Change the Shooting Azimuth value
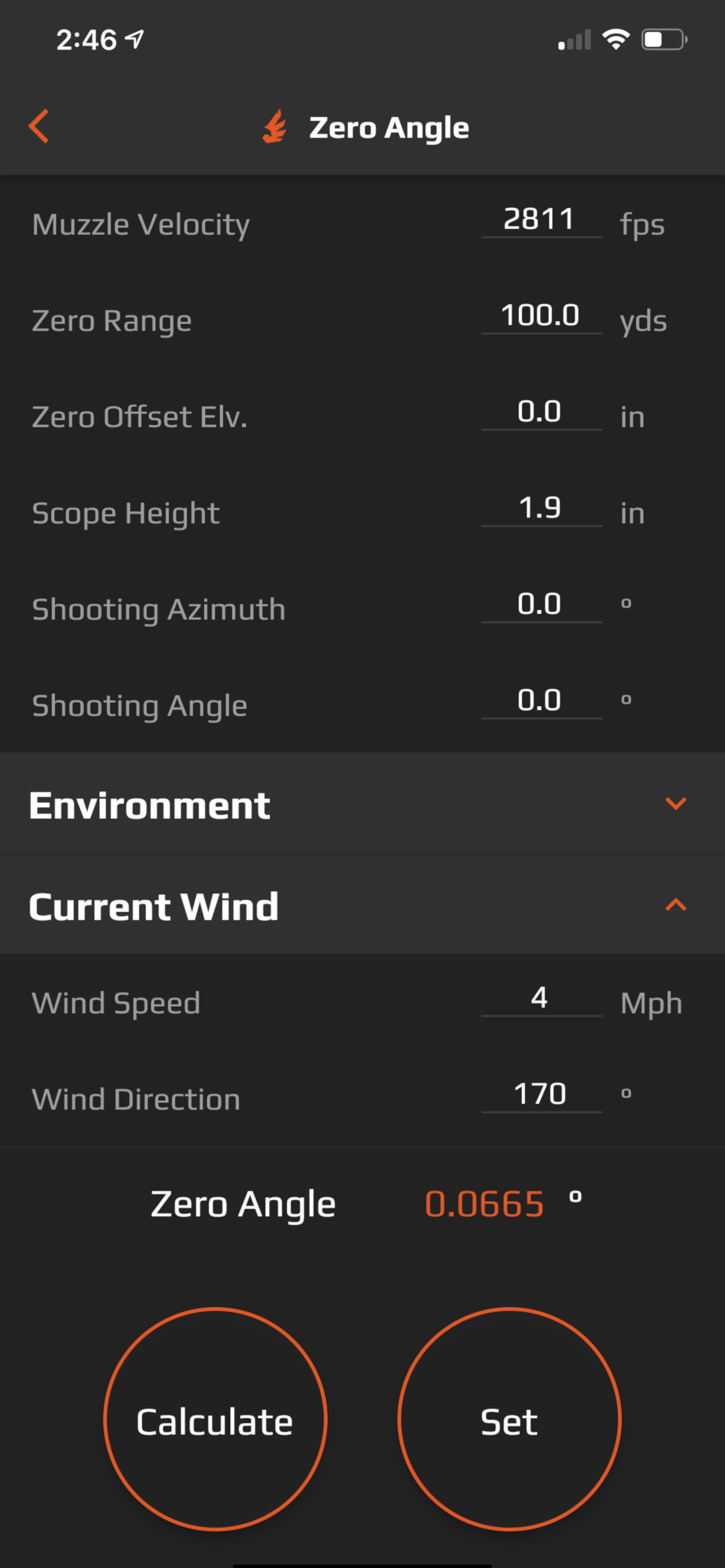This screenshot has width=725, height=1568. click(x=541, y=605)
